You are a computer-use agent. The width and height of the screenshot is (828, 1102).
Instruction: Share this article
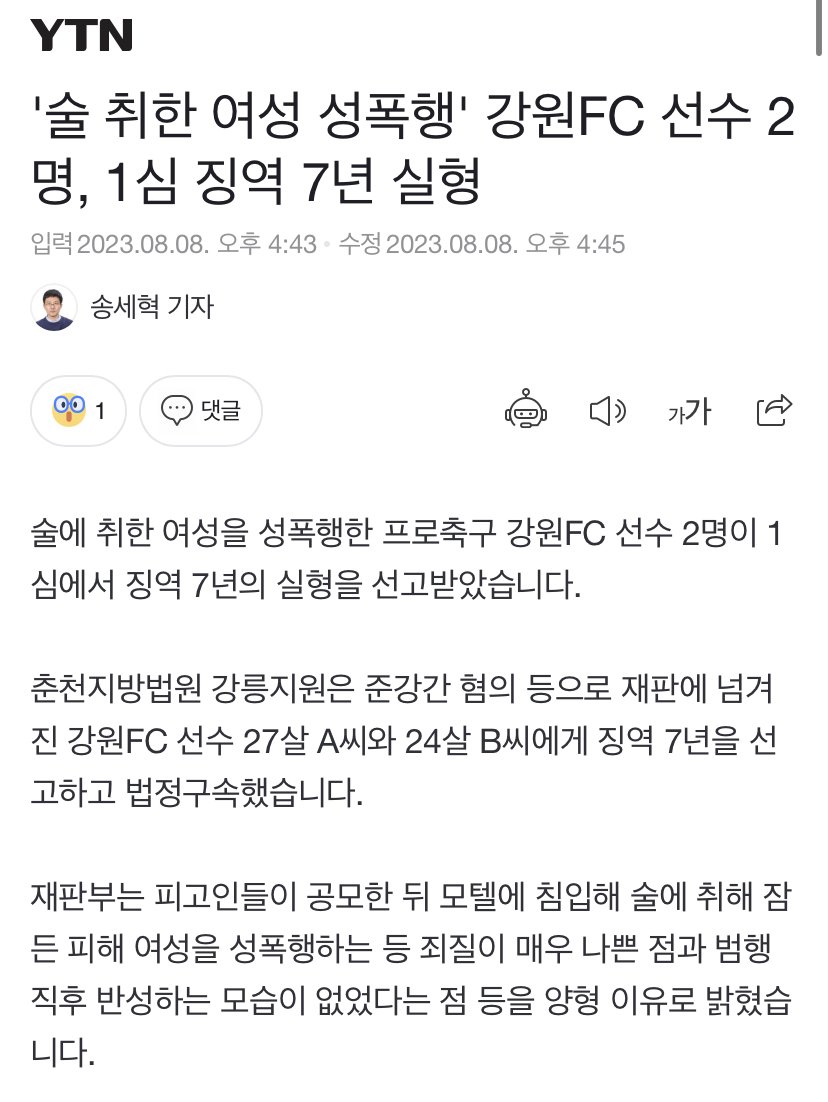coord(774,409)
